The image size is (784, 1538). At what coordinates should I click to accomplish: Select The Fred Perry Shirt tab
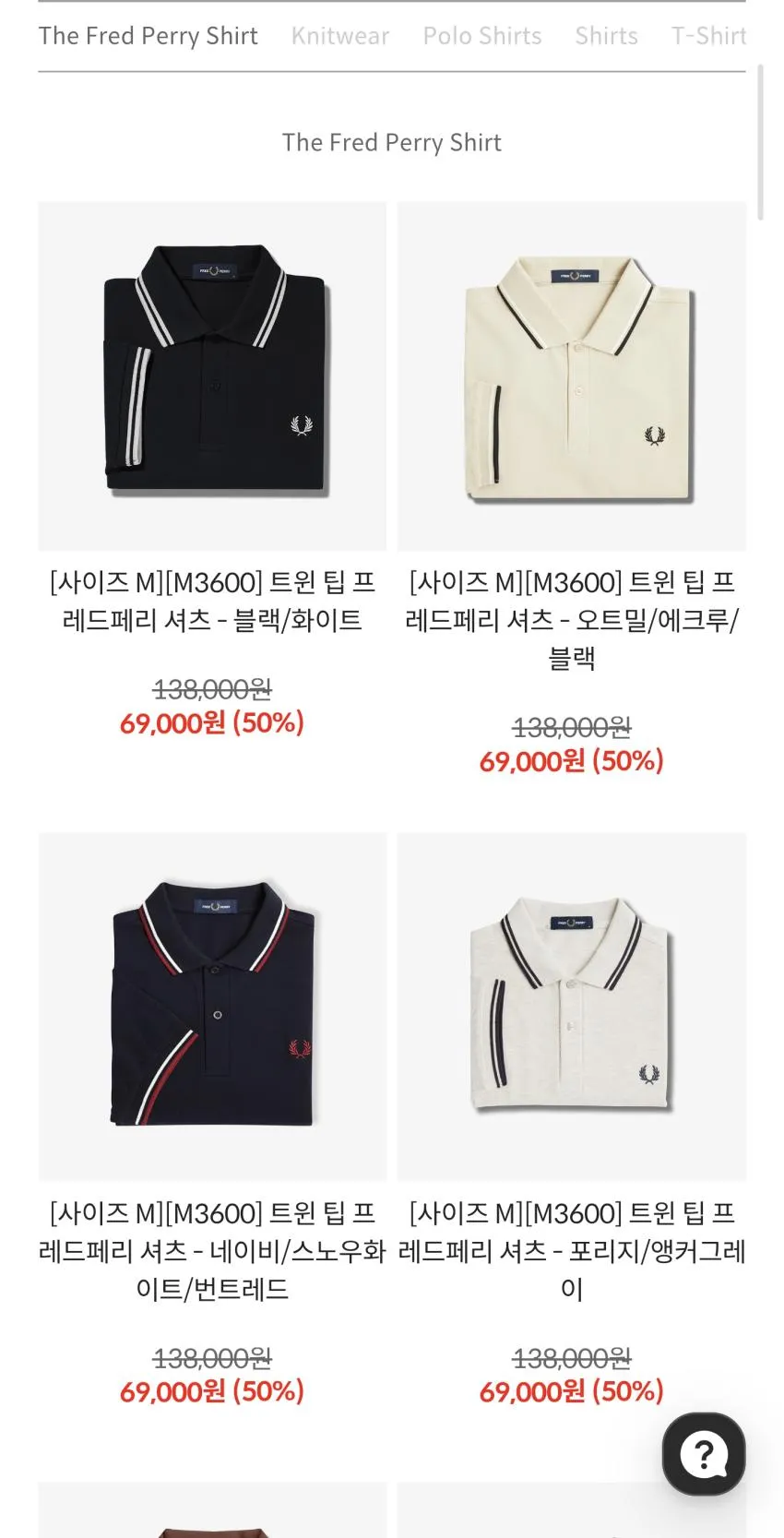(148, 36)
